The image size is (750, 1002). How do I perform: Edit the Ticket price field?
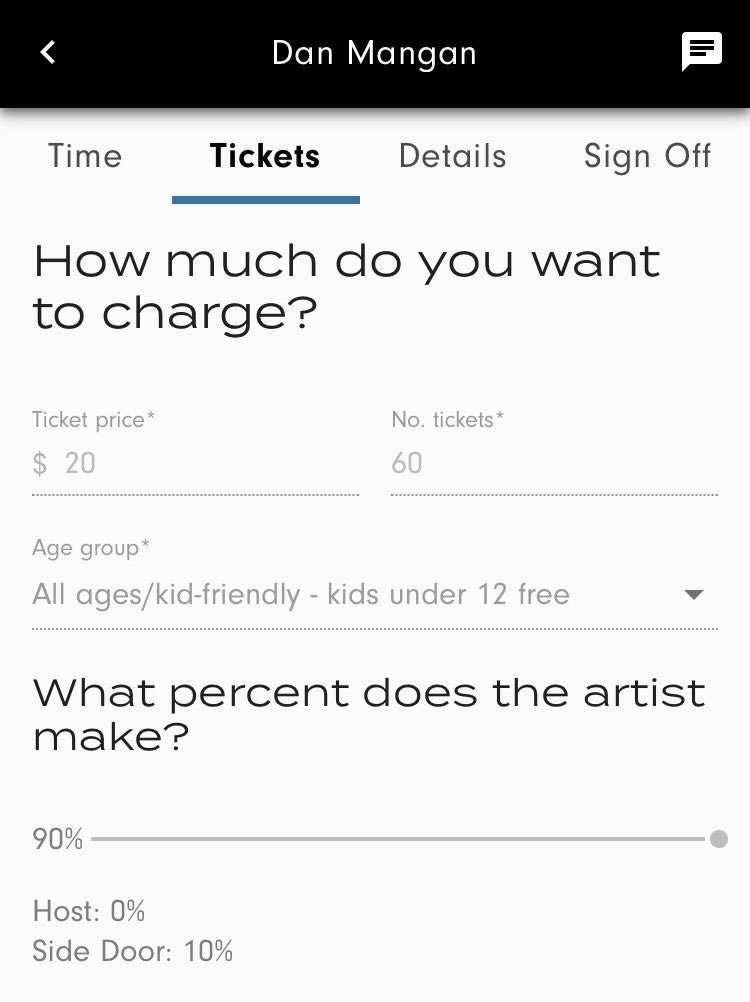pos(195,463)
